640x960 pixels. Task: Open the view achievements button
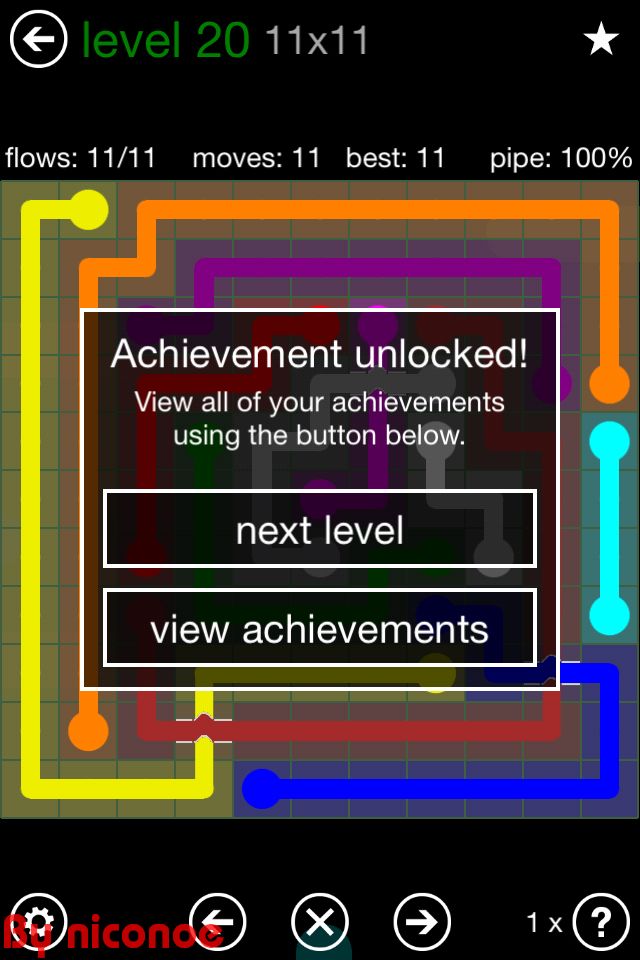coord(320,629)
